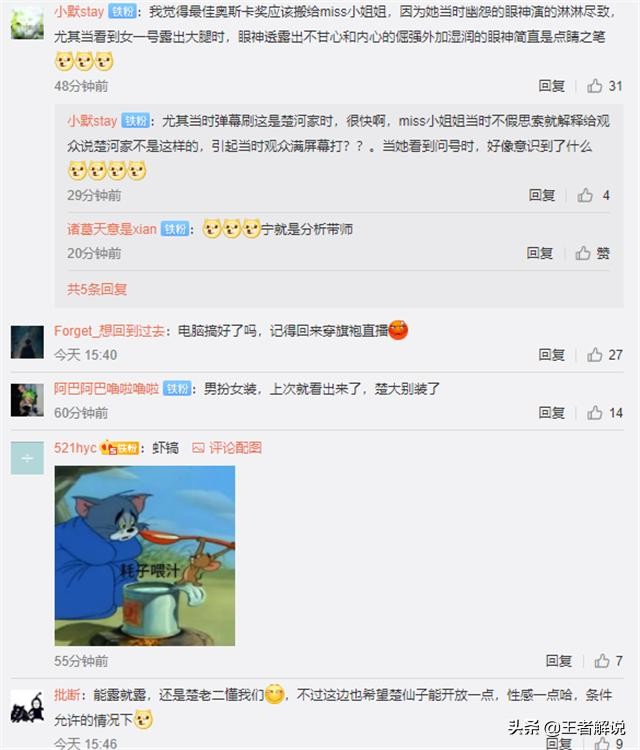Reply to 诸葛天意是xian's comment
The image size is (640, 750).
click(540, 253)
